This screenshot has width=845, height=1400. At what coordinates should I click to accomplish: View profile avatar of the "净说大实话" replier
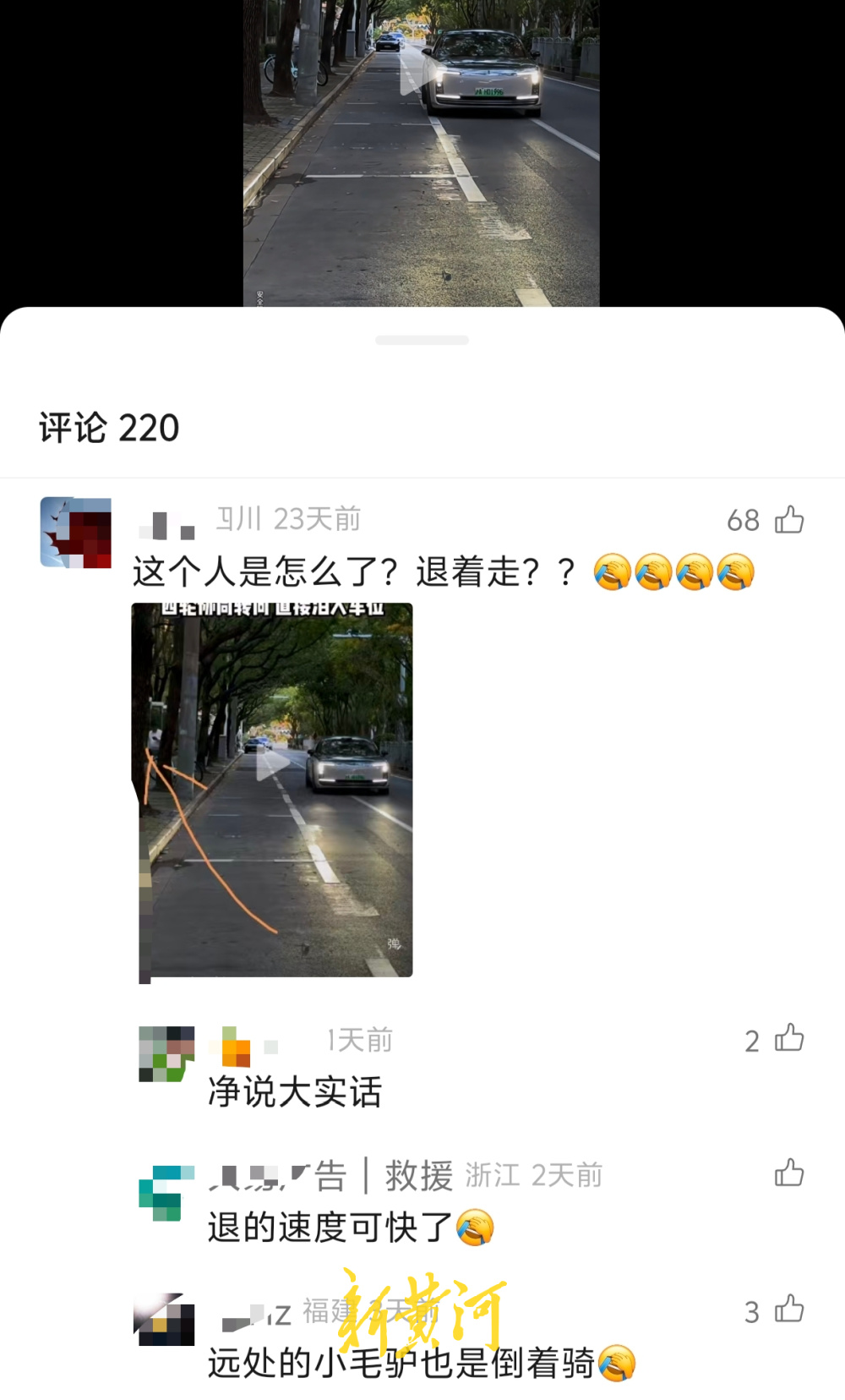[166, 1054]
